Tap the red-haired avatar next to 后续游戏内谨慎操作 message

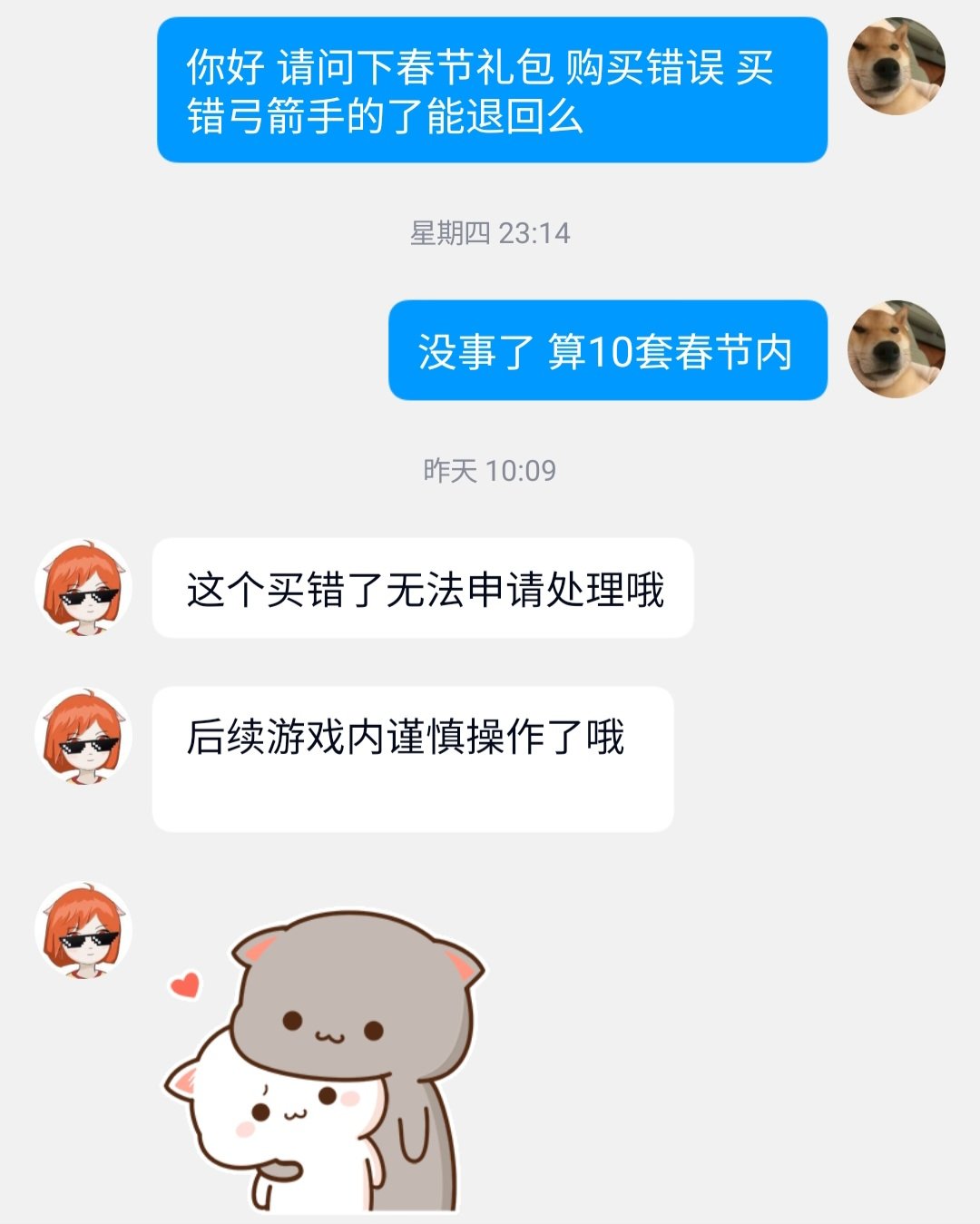pos(83,736)
